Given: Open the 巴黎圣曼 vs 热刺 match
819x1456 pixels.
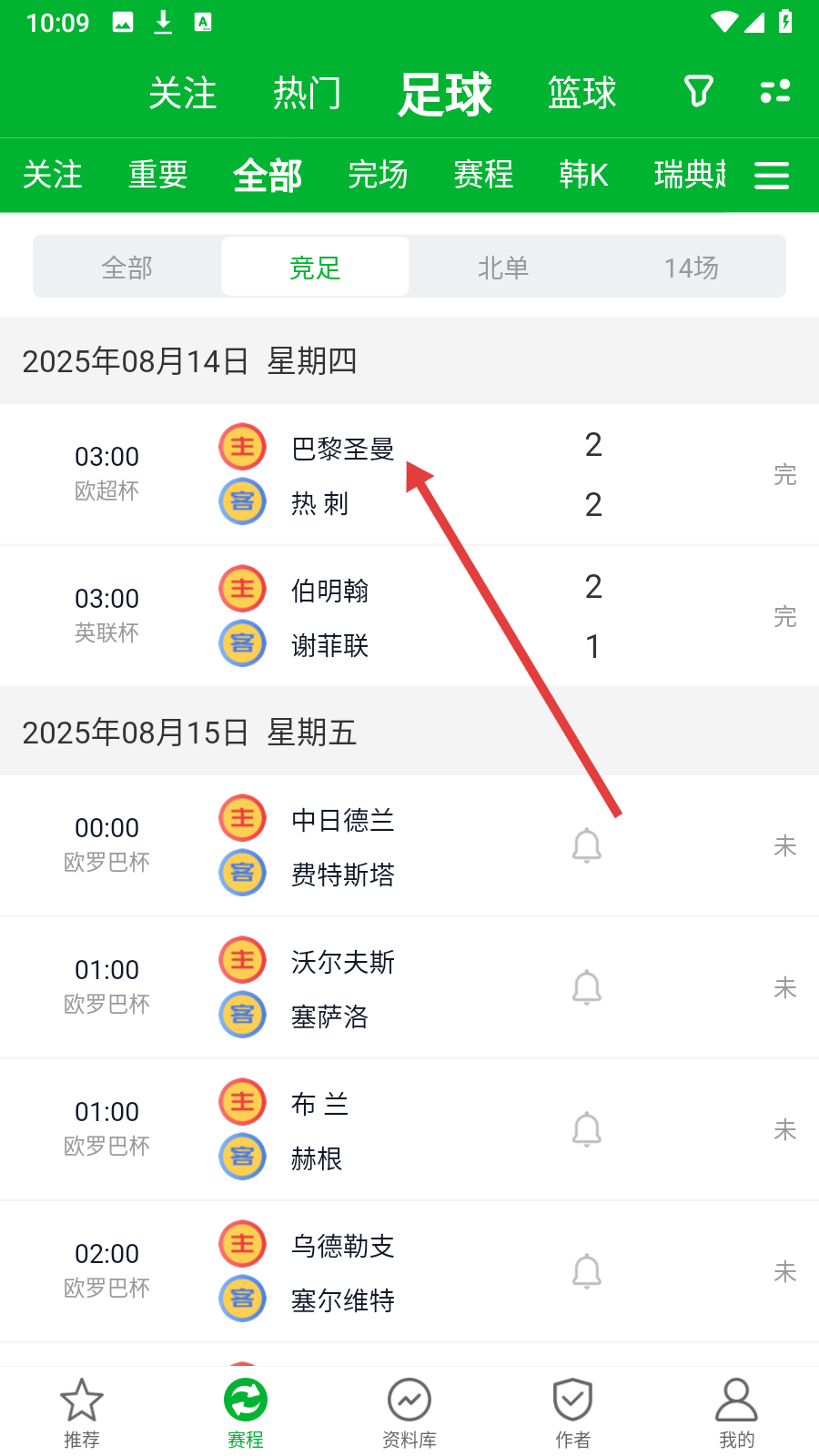Looking at the screenshot, I should point(409,474).
